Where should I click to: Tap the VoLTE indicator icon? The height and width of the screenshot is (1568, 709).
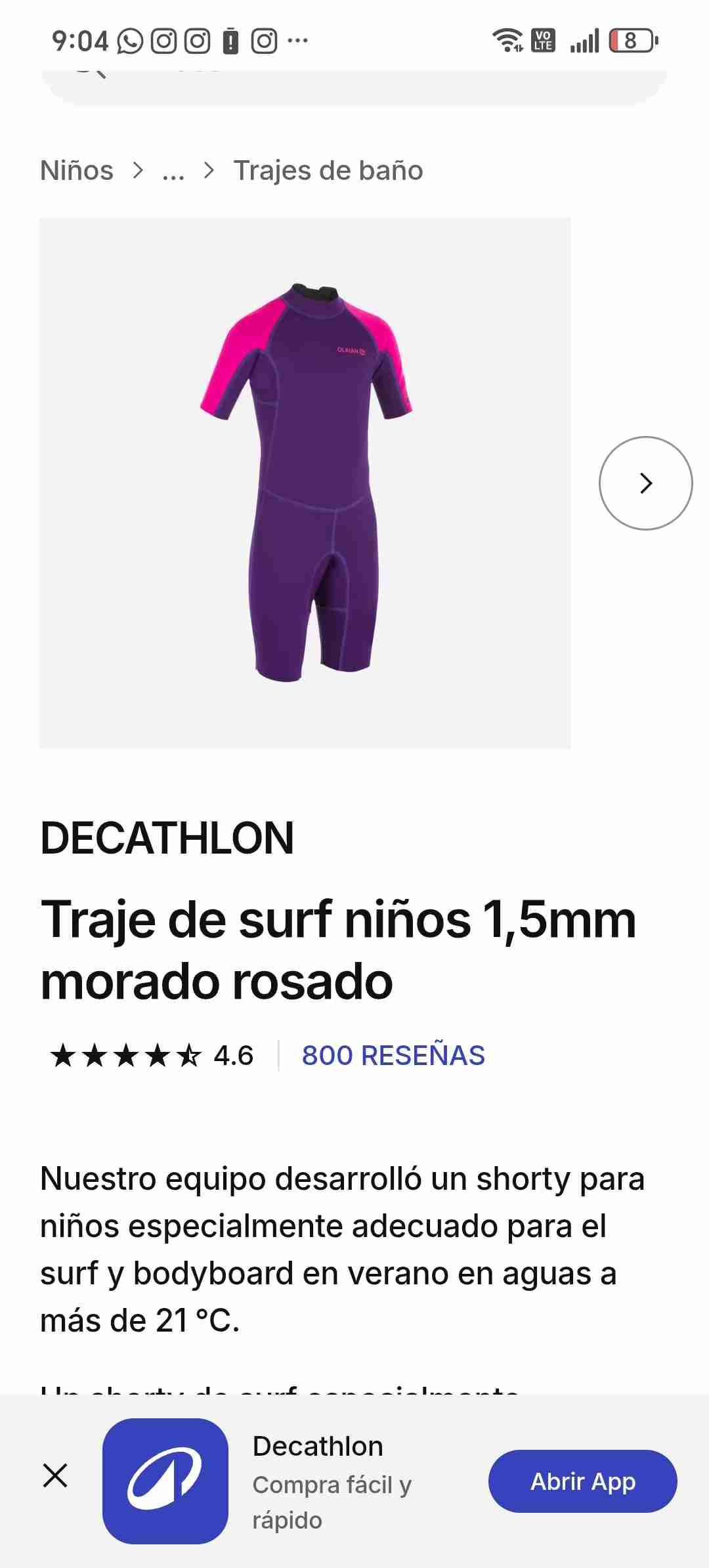click(x=543, y=41)
